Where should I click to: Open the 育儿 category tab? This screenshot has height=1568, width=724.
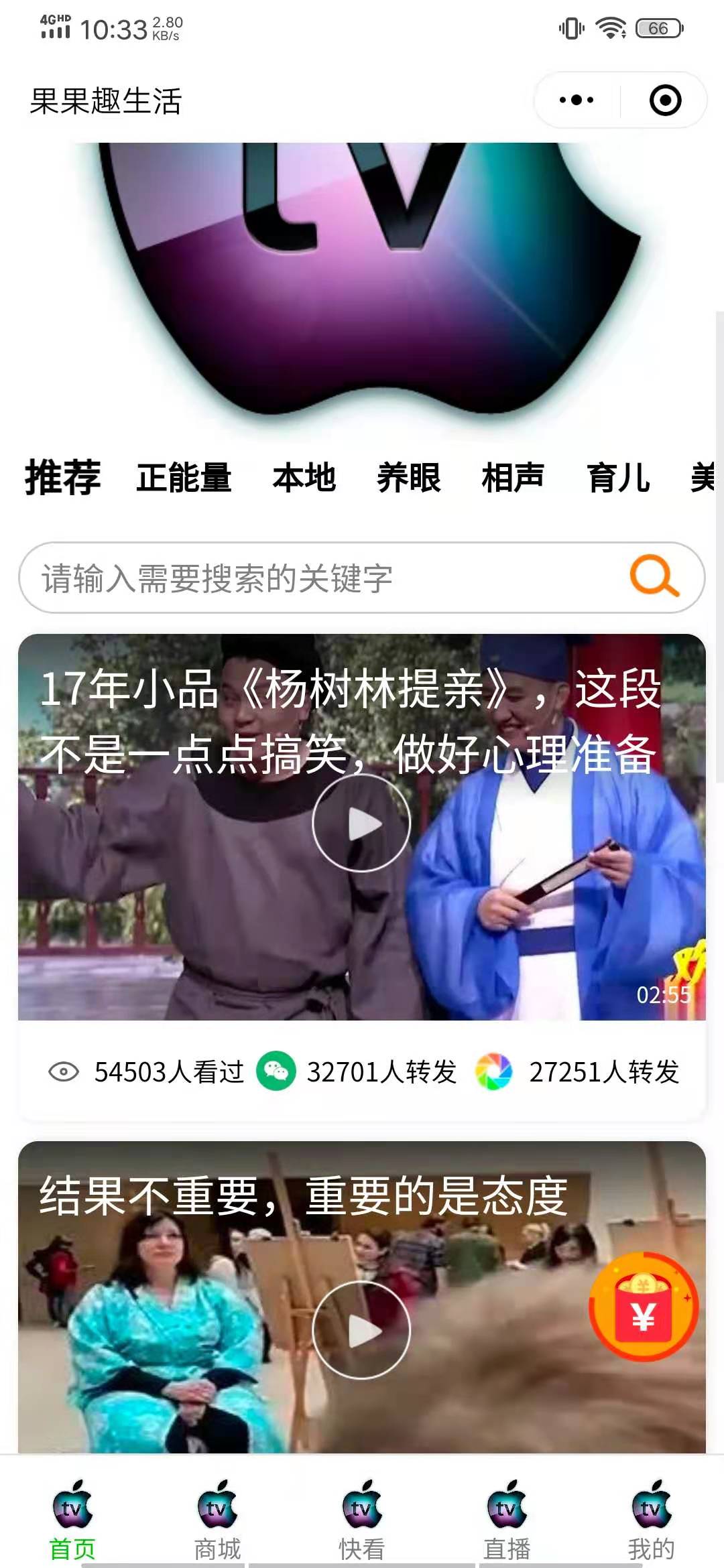(618, 478)
